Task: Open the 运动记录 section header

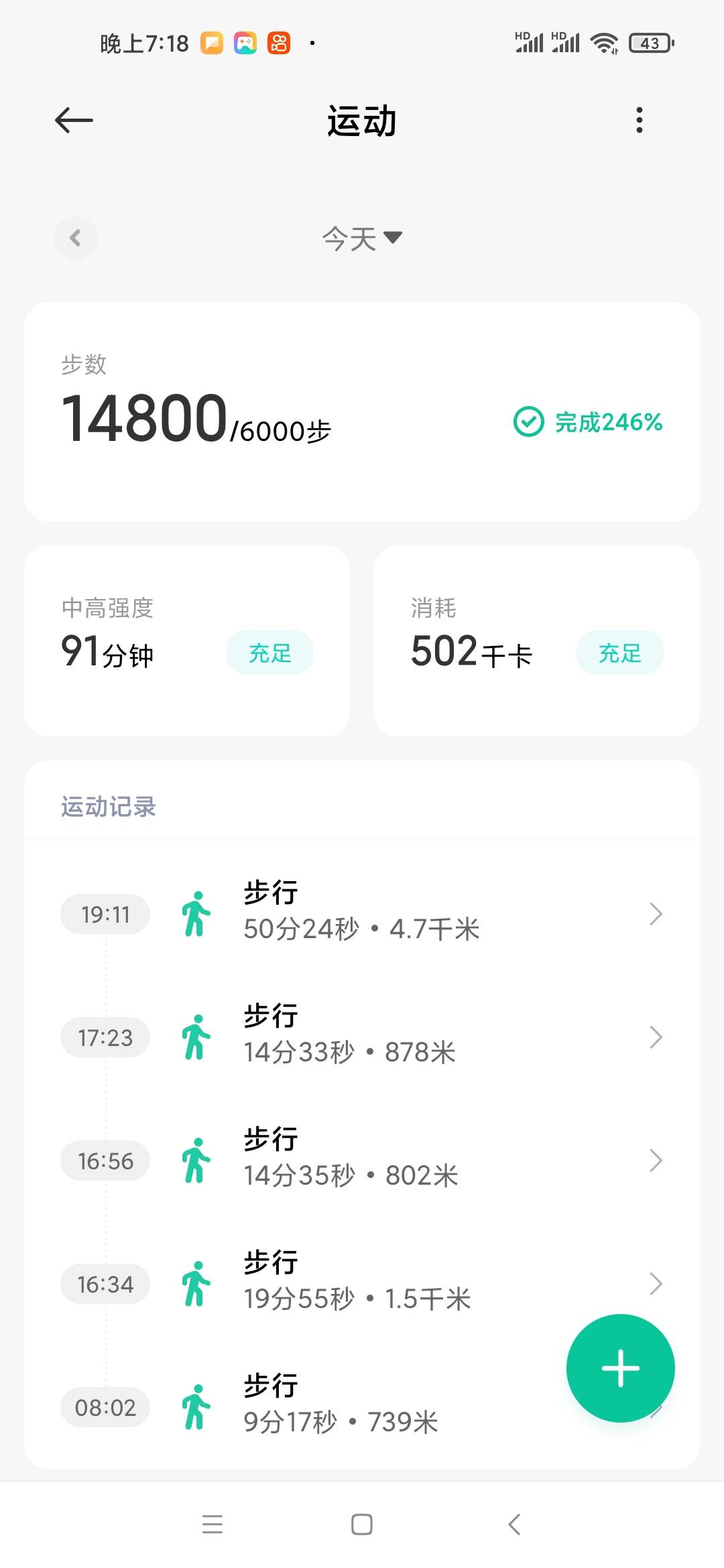Action: (x=107, y=806)
